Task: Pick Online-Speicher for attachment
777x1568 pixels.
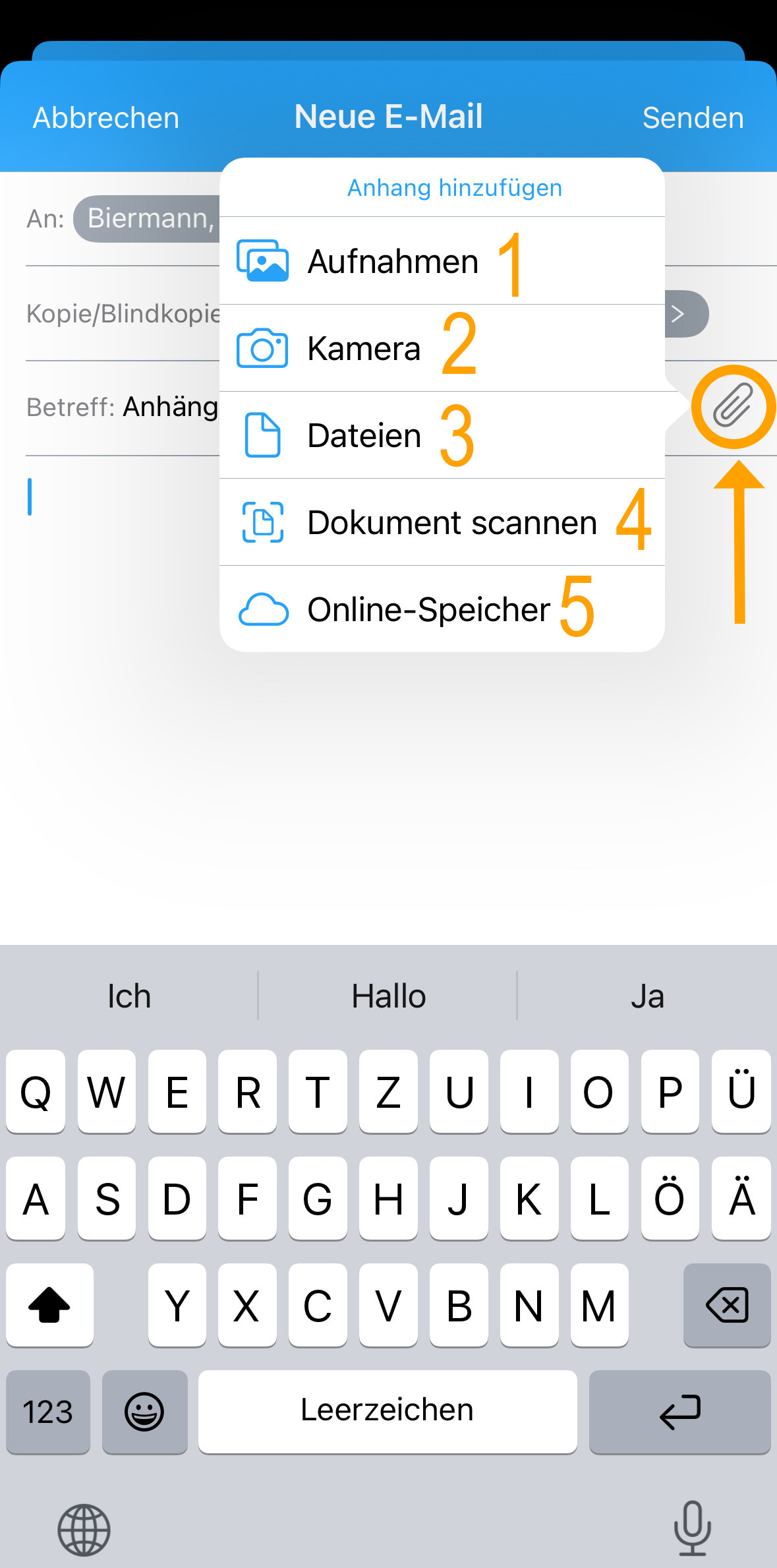Action: click(x=442, y=609)
